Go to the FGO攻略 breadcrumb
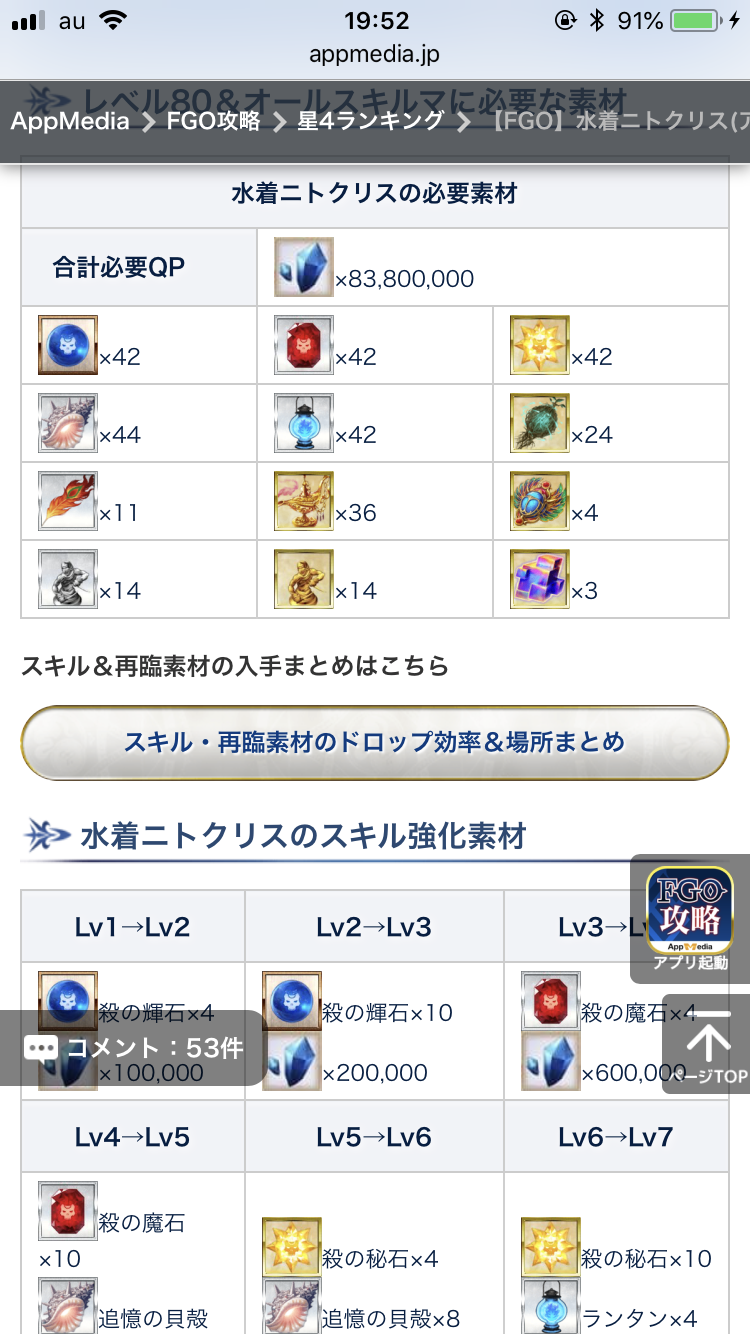 coord(214,121)
